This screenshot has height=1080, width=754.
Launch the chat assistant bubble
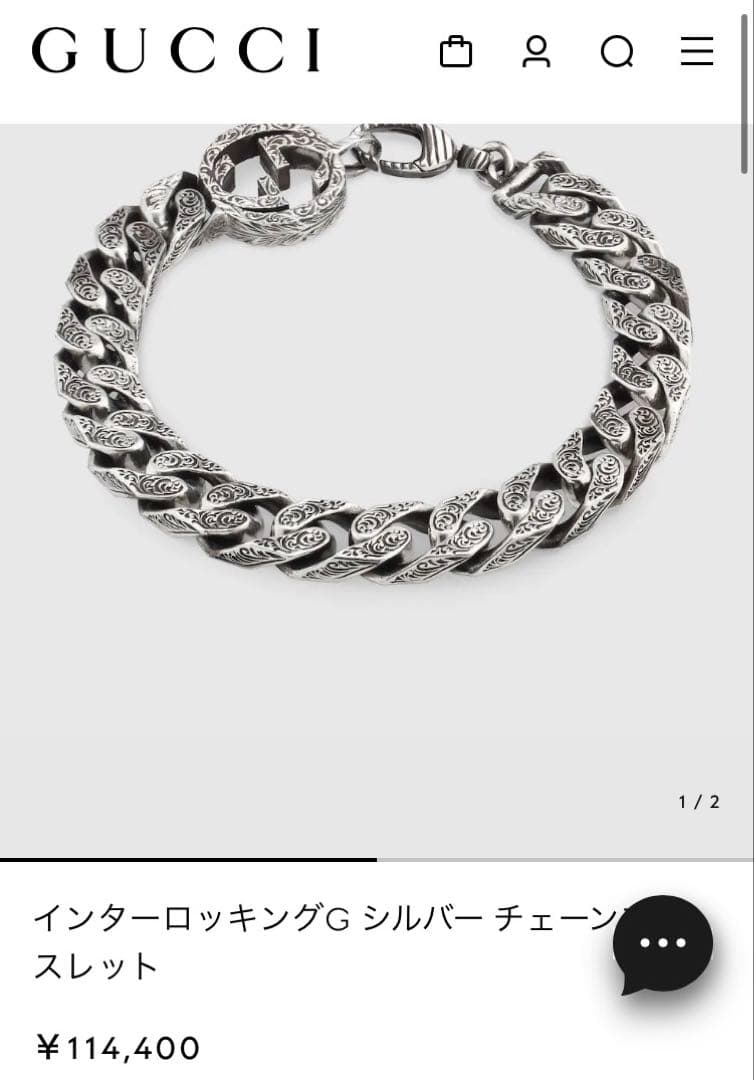click(660, 942)
